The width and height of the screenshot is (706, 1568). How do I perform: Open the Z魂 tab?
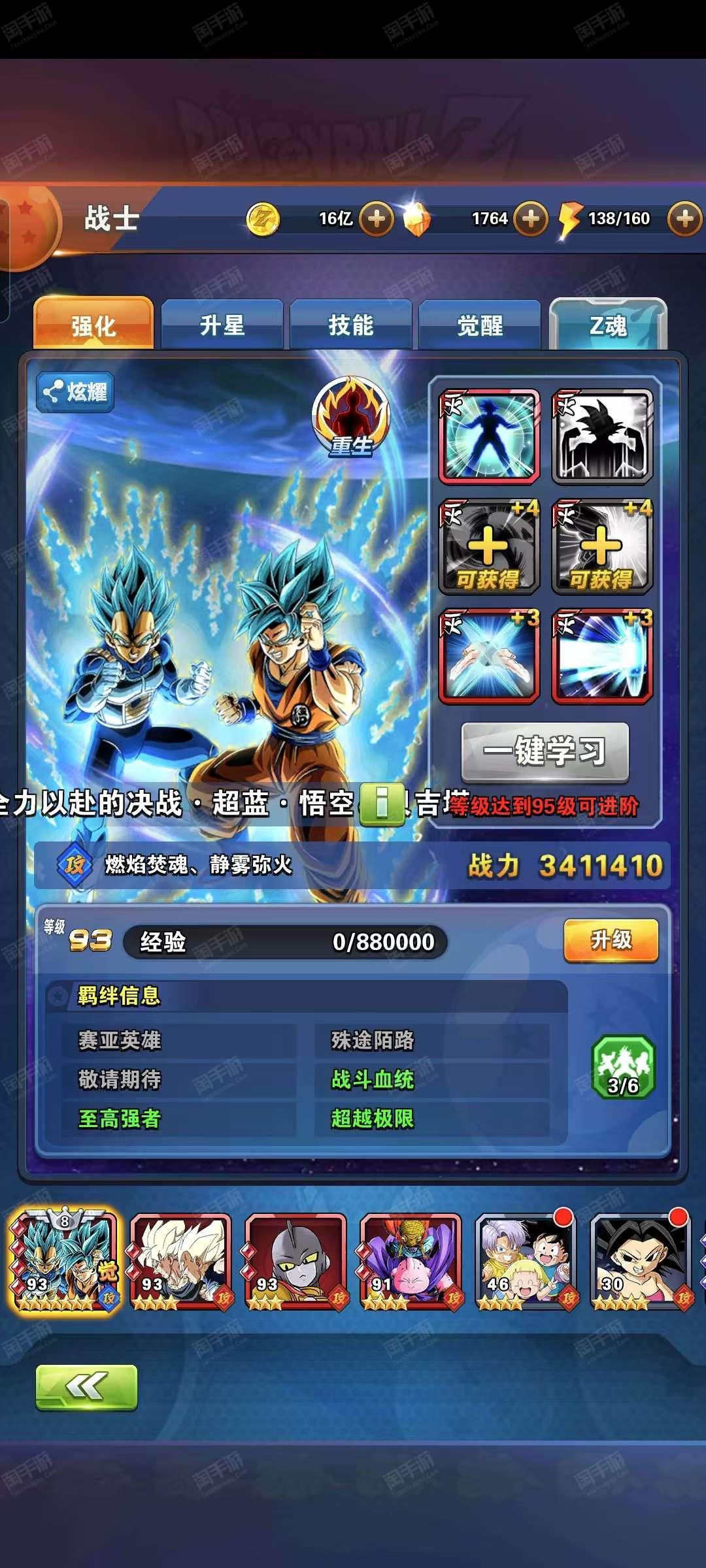point(608,325)
